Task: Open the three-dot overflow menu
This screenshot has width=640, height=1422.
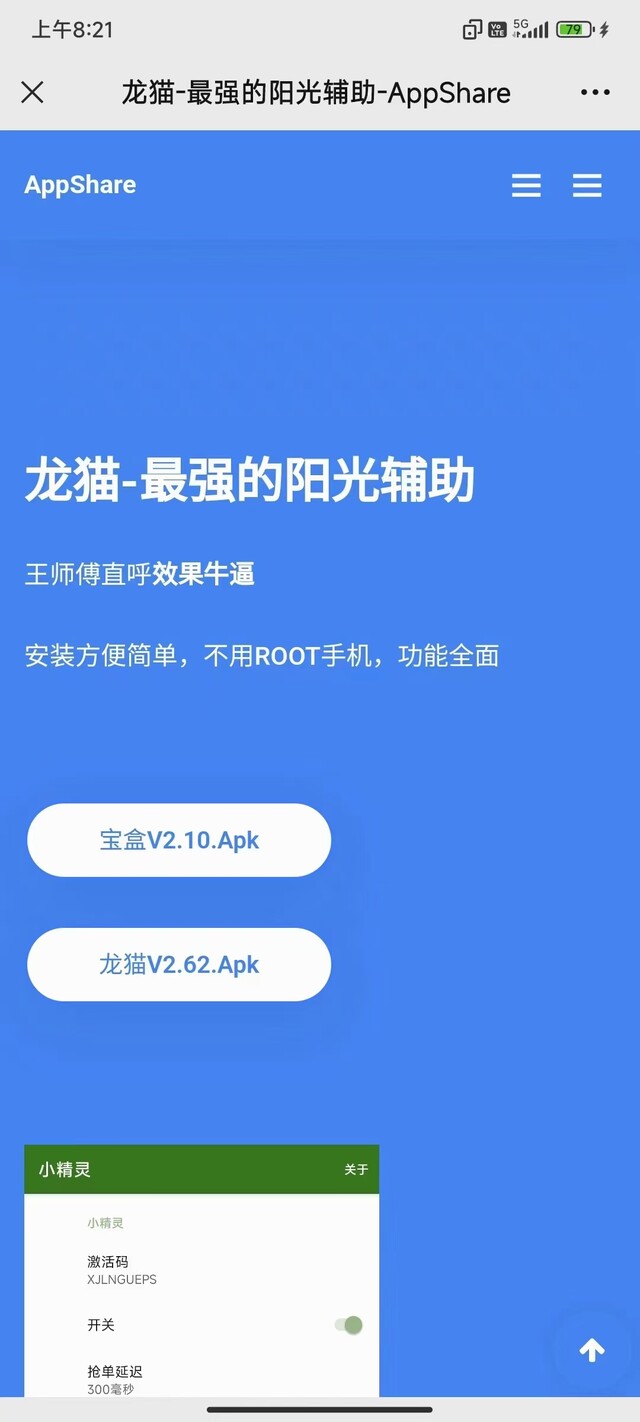Action: (595, 93)
